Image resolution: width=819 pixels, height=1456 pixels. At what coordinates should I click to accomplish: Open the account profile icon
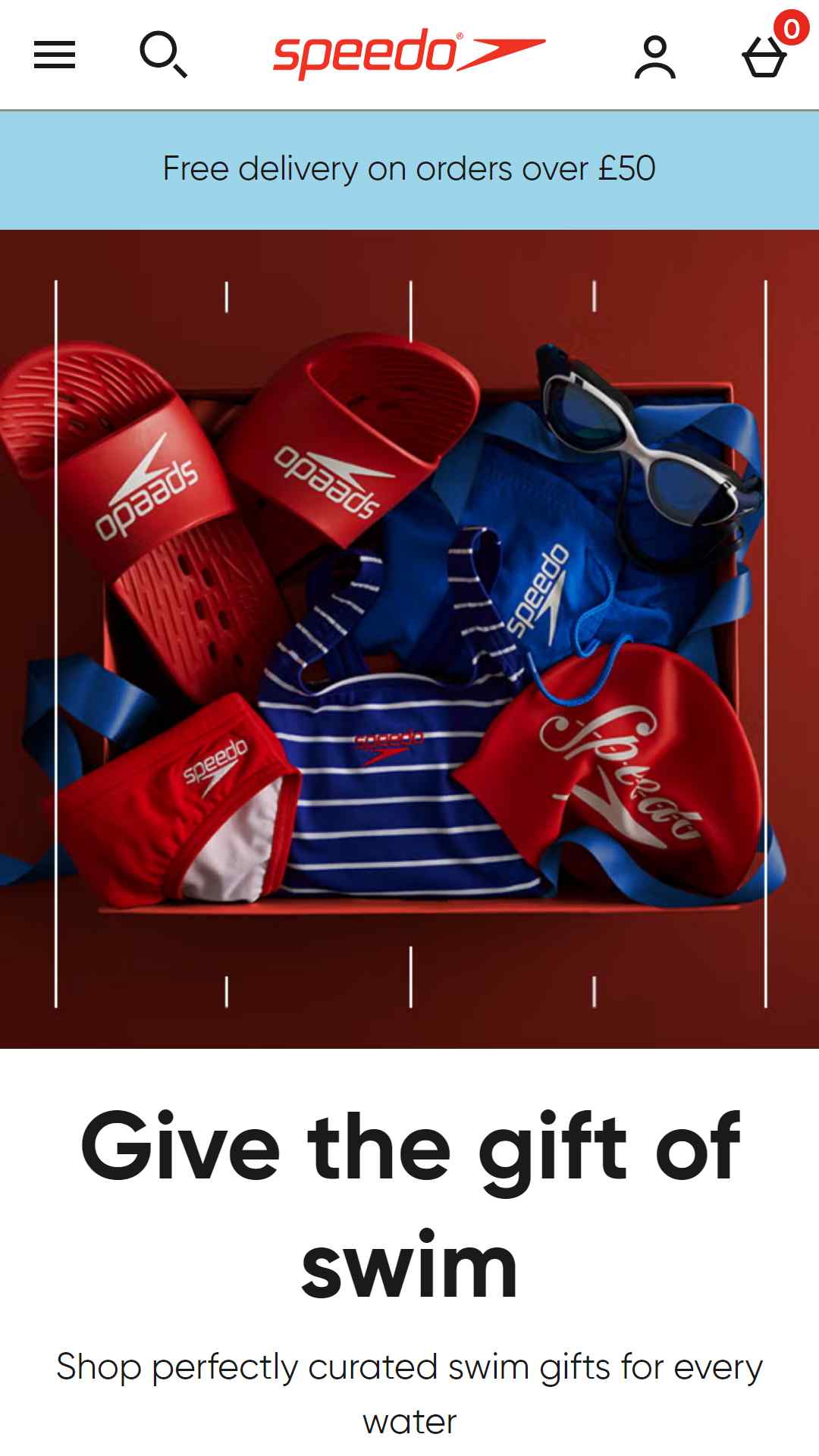click(x=654, y=57)
